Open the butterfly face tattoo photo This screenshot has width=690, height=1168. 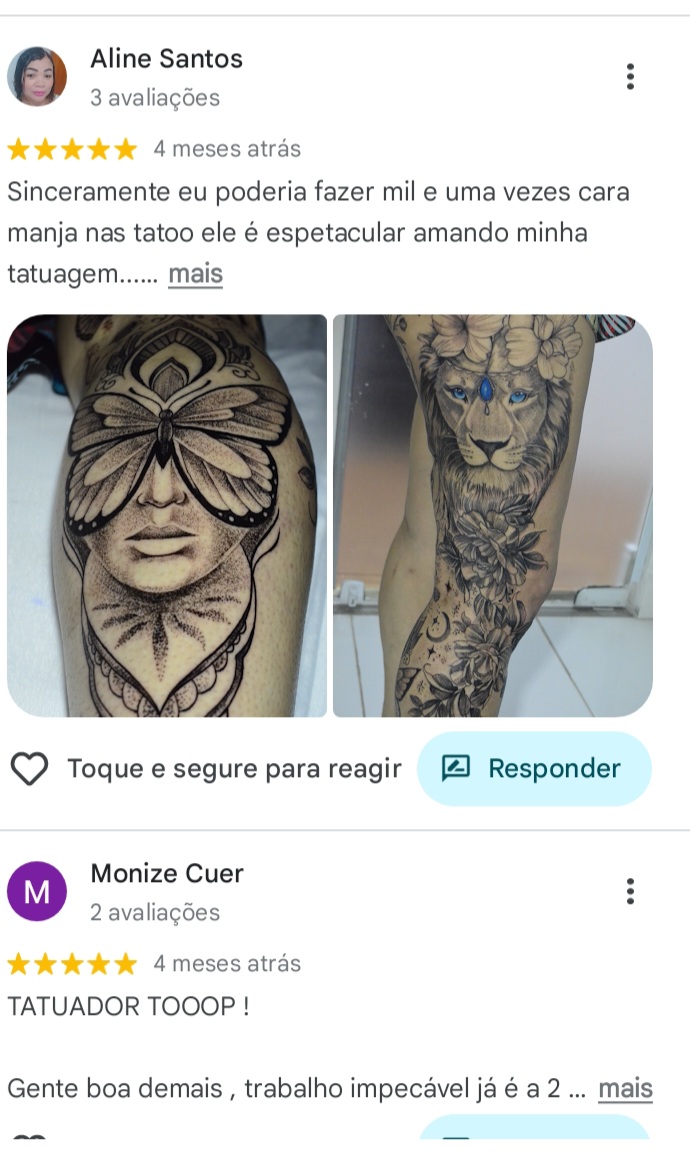pos(167,515)
